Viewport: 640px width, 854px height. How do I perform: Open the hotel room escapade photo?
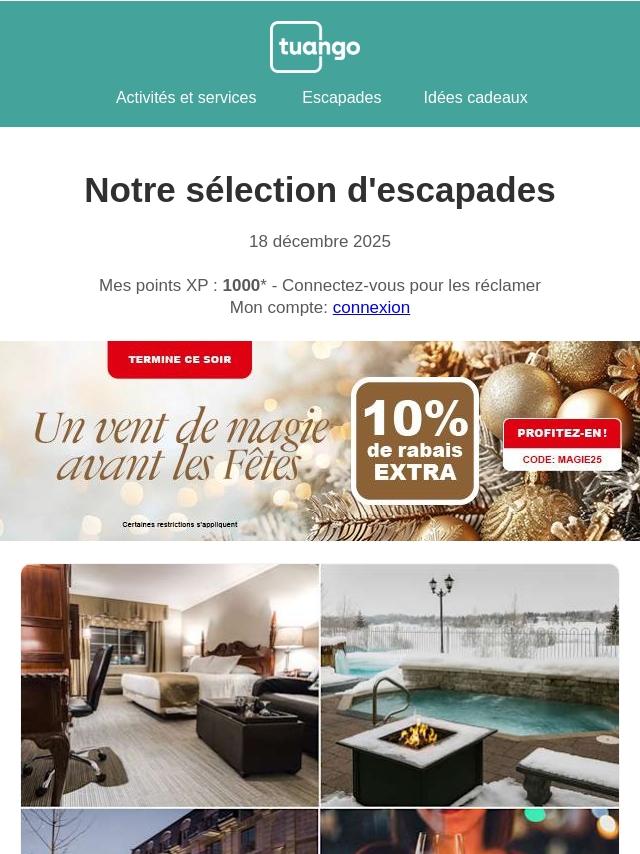click(170, 685)
